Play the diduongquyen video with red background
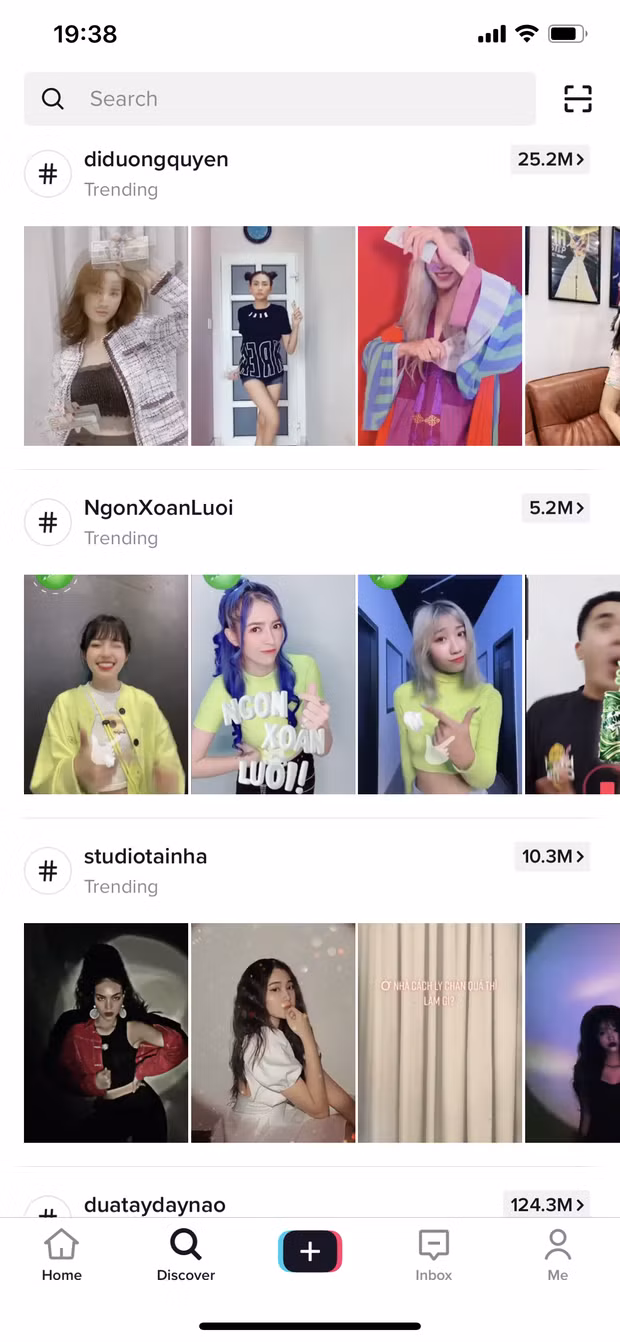This screenshot has width=620, height=1342. (440, 336)
